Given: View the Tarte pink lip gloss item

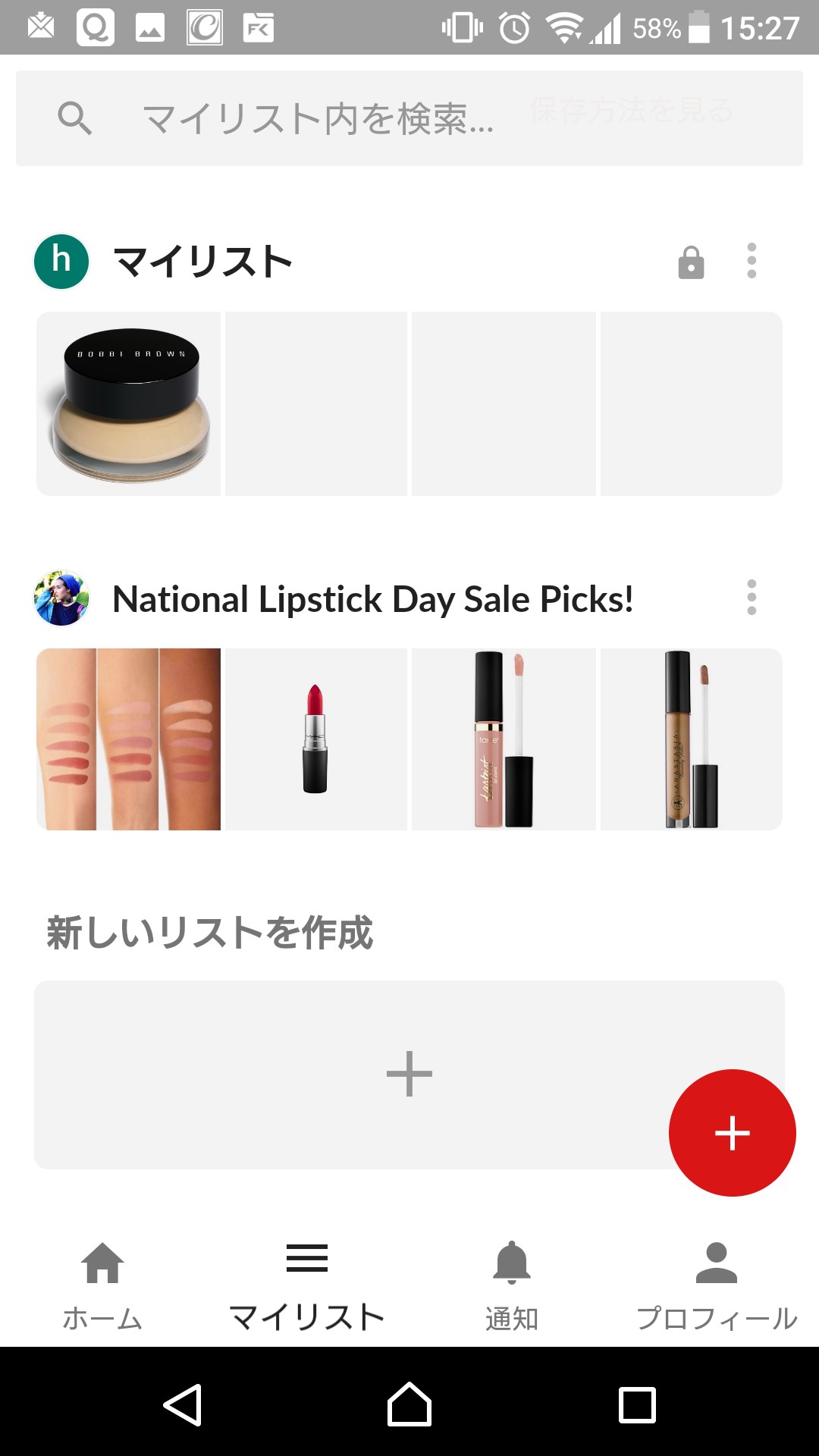Looking at the screenshot, I should pyautogui.click(x=504, y=739).
